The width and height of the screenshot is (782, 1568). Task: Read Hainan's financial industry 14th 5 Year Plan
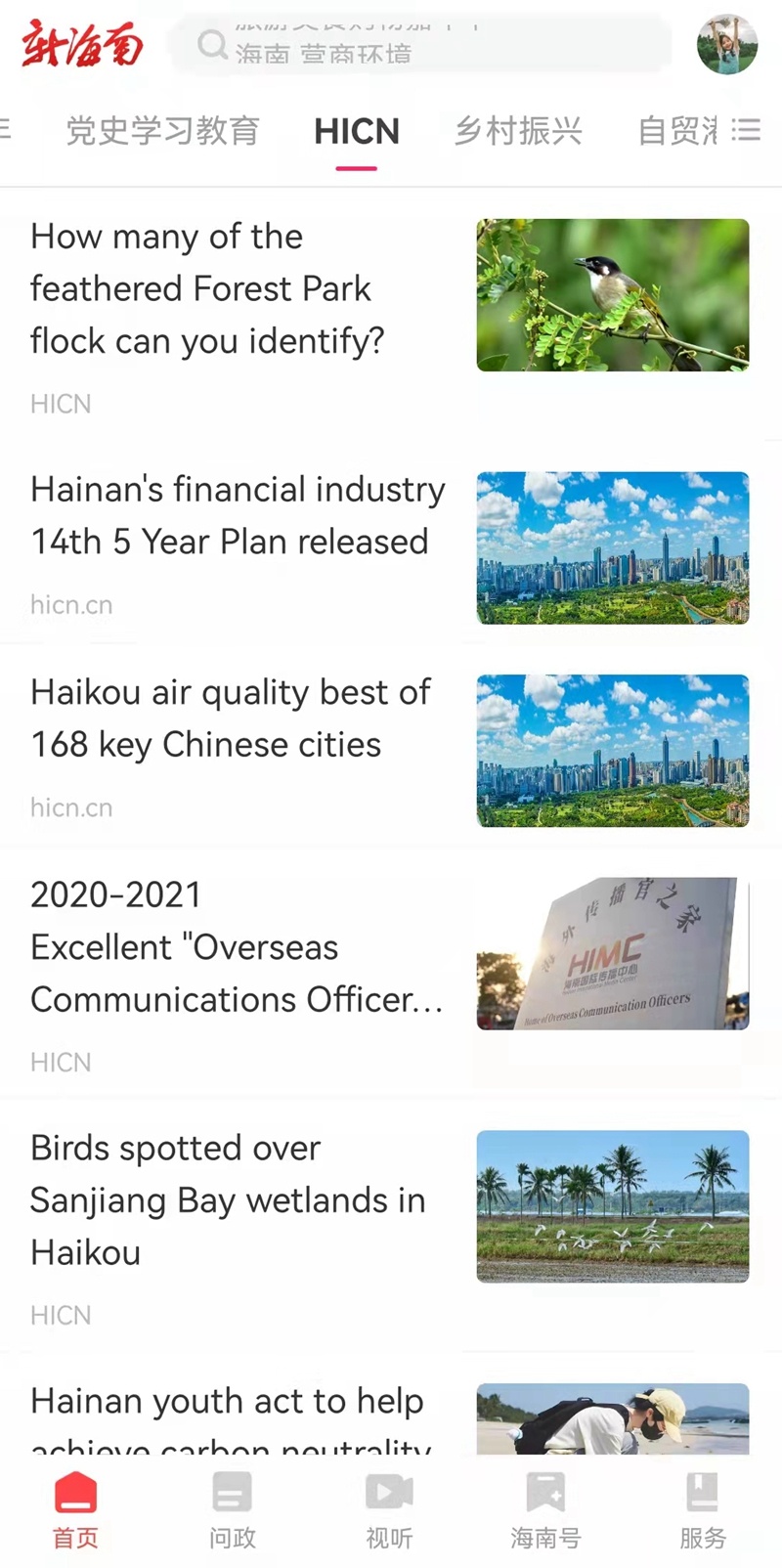tap(238, 515)
